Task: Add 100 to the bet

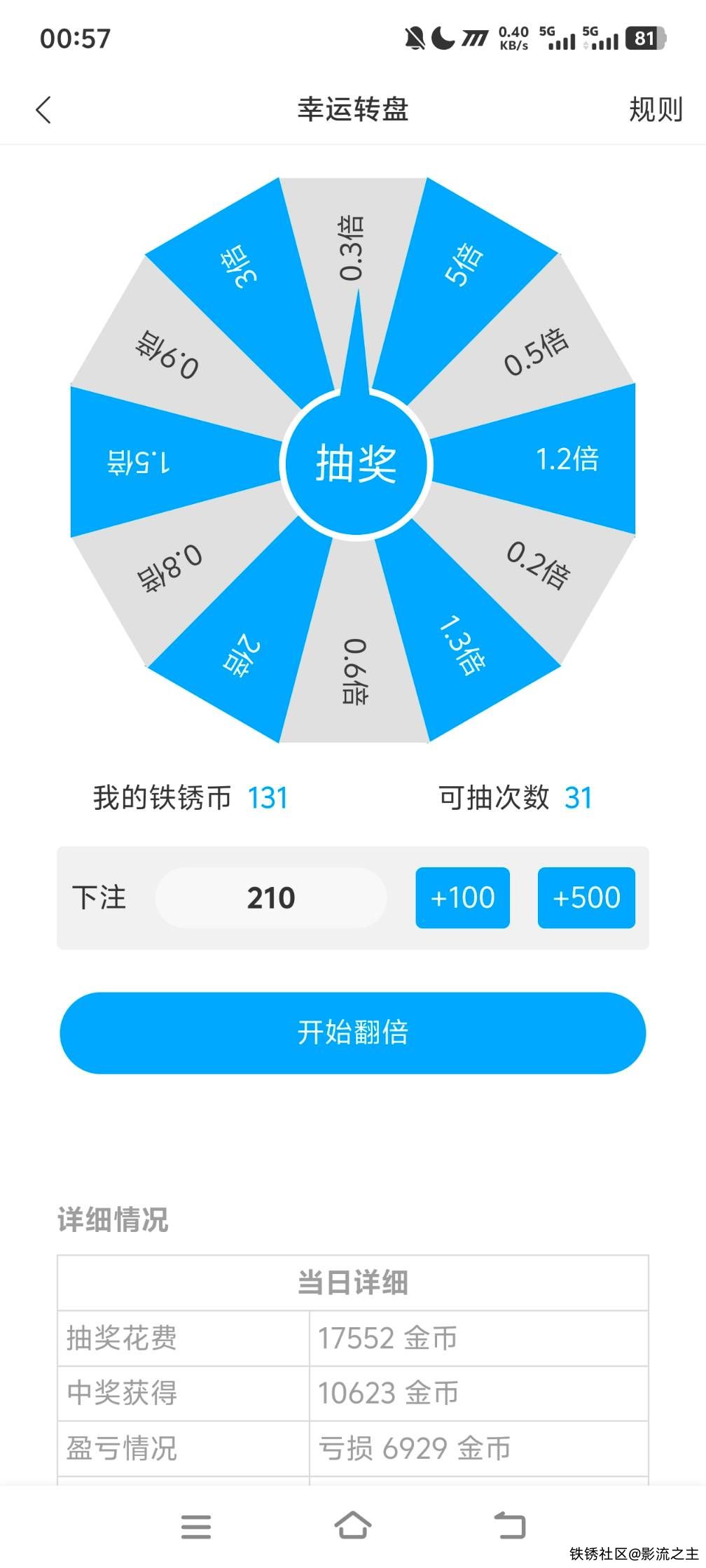Action: [x=462, y=898]
